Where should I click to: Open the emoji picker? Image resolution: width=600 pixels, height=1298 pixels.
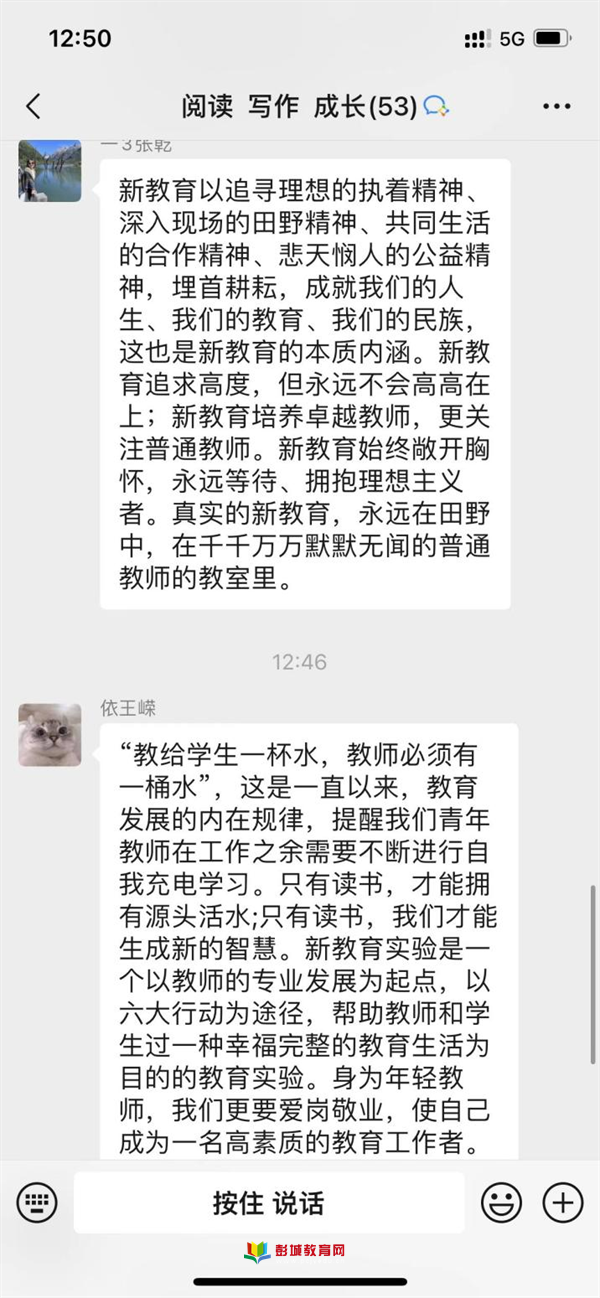(502, 1202)
